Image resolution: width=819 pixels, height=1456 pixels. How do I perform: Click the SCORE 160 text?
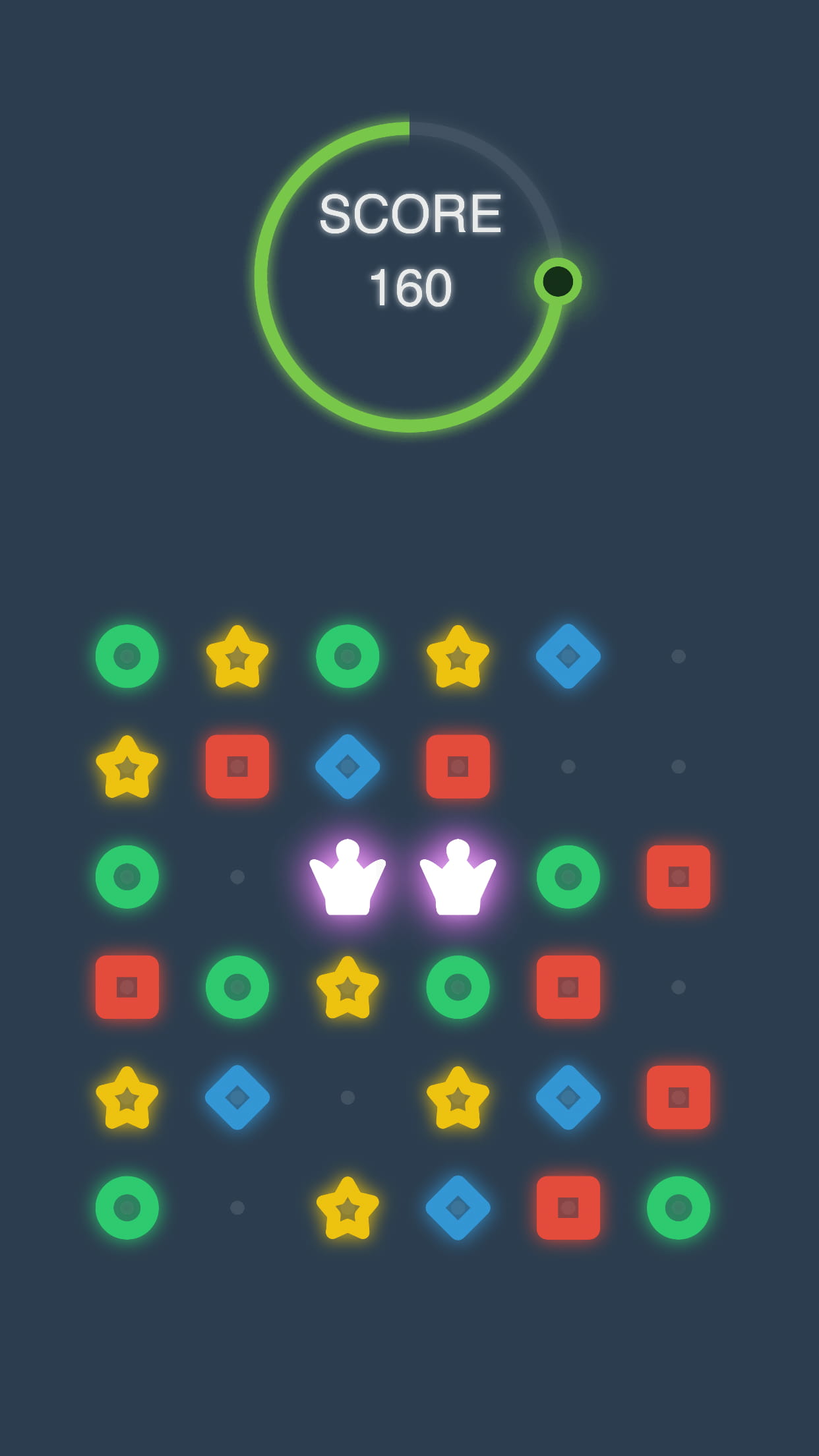(410, 247)
